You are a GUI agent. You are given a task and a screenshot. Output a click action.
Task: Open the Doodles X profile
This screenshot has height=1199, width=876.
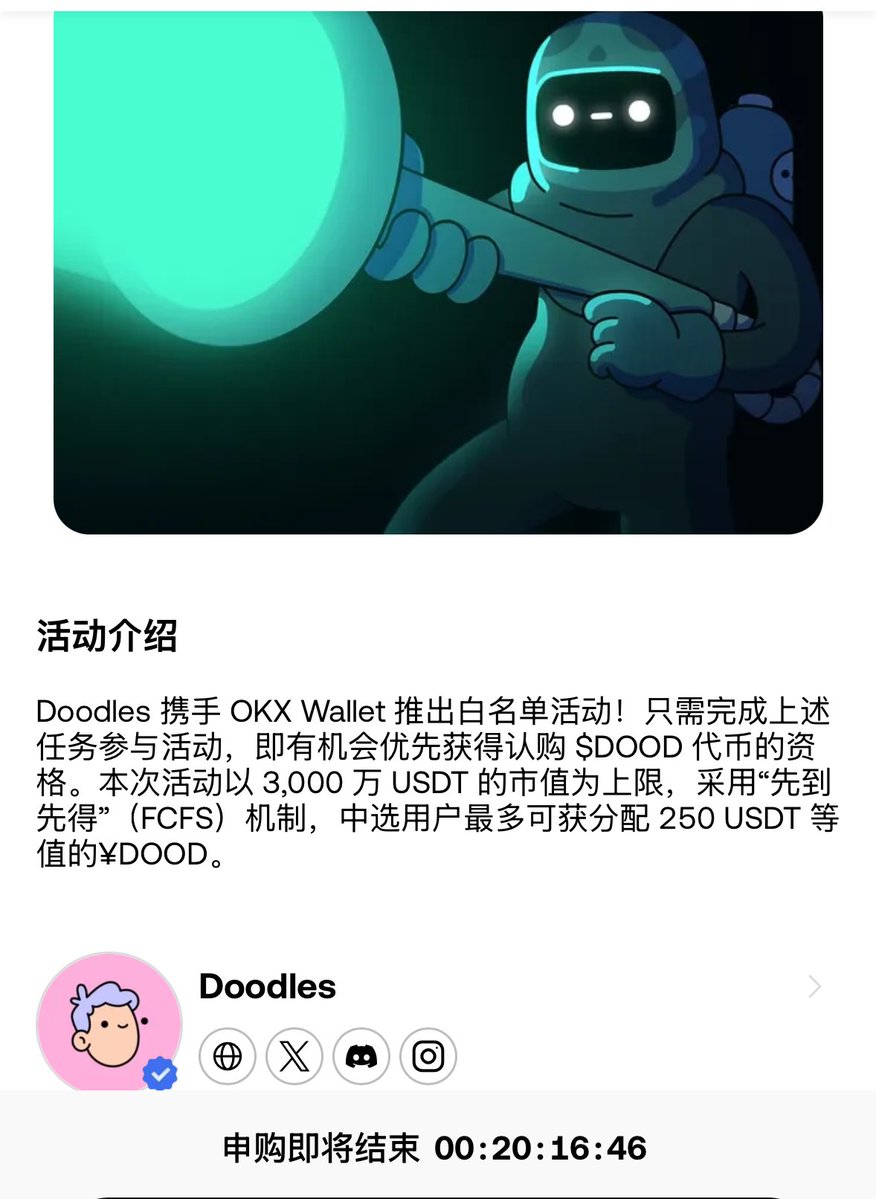[x=294, y=1056]
